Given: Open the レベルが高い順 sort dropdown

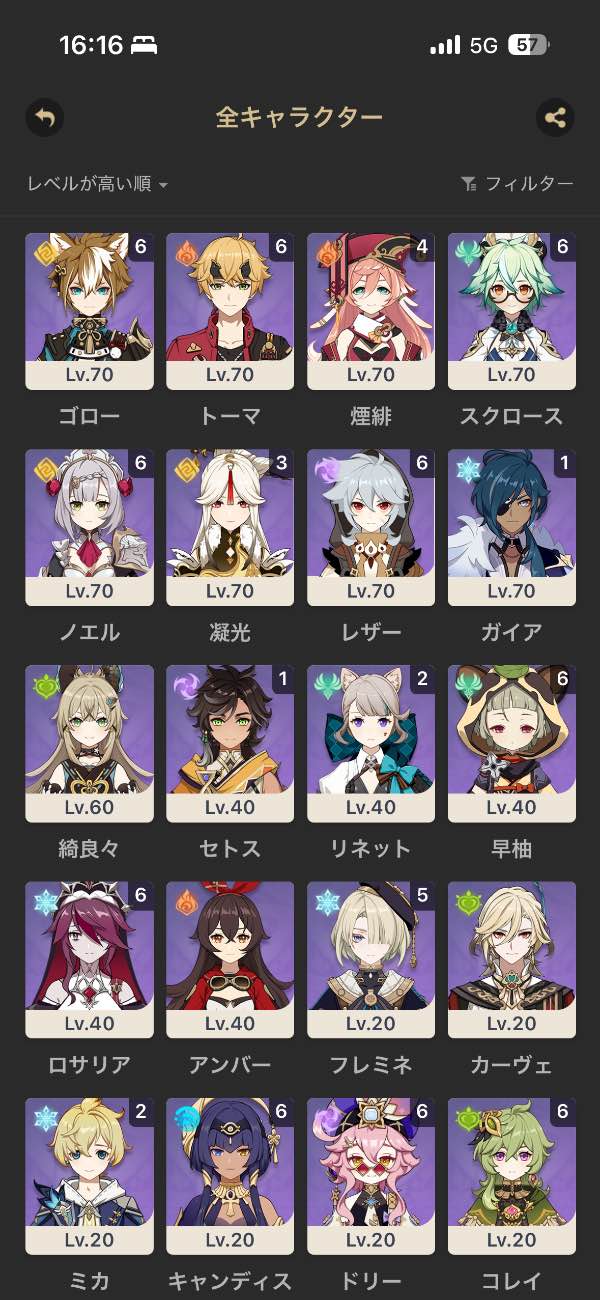Looking at the screenshot, I should click(97, 184).
